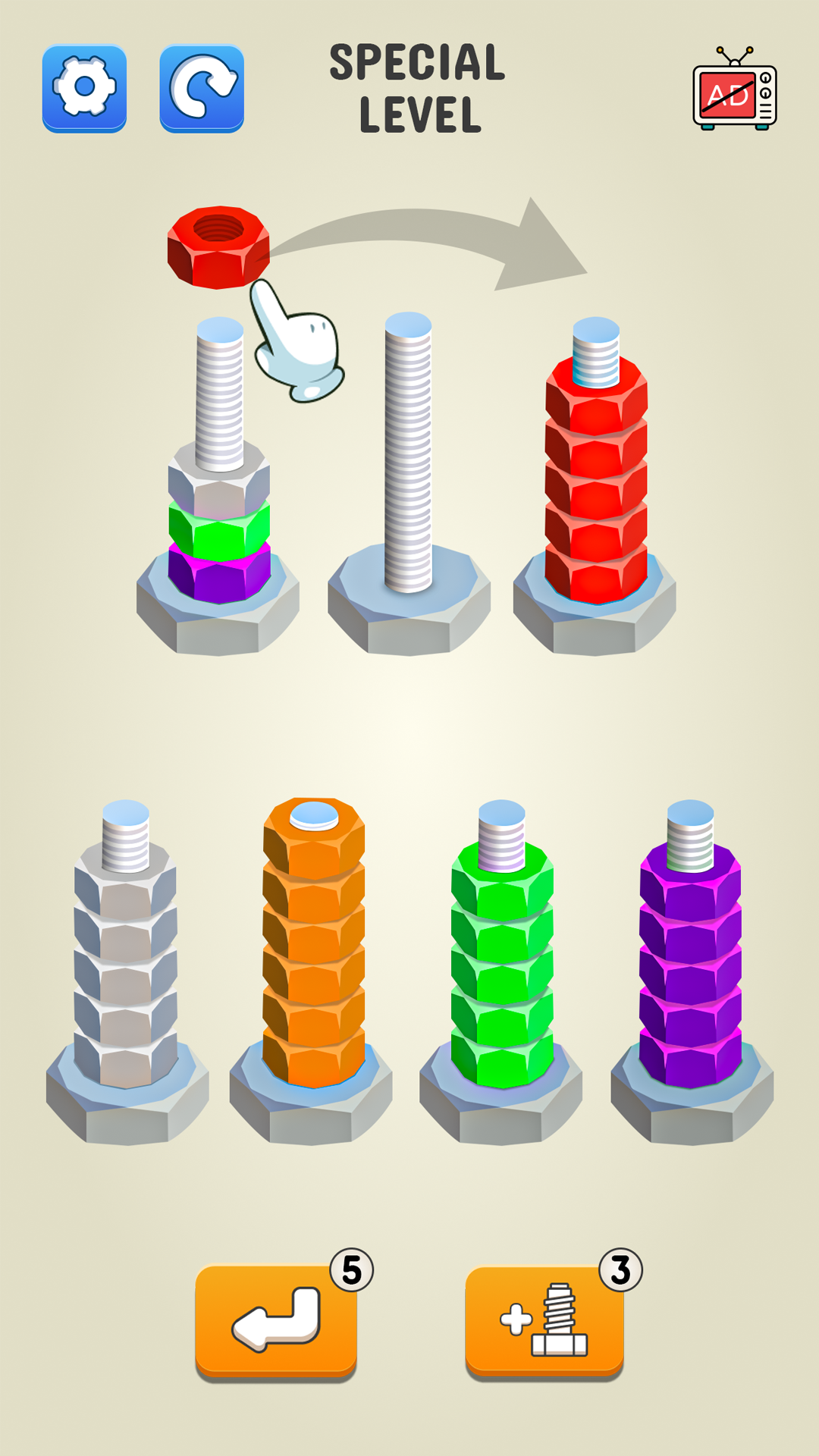Tap the bolt with red nuts
The image size is (819, 1456).
coord(596,485)
